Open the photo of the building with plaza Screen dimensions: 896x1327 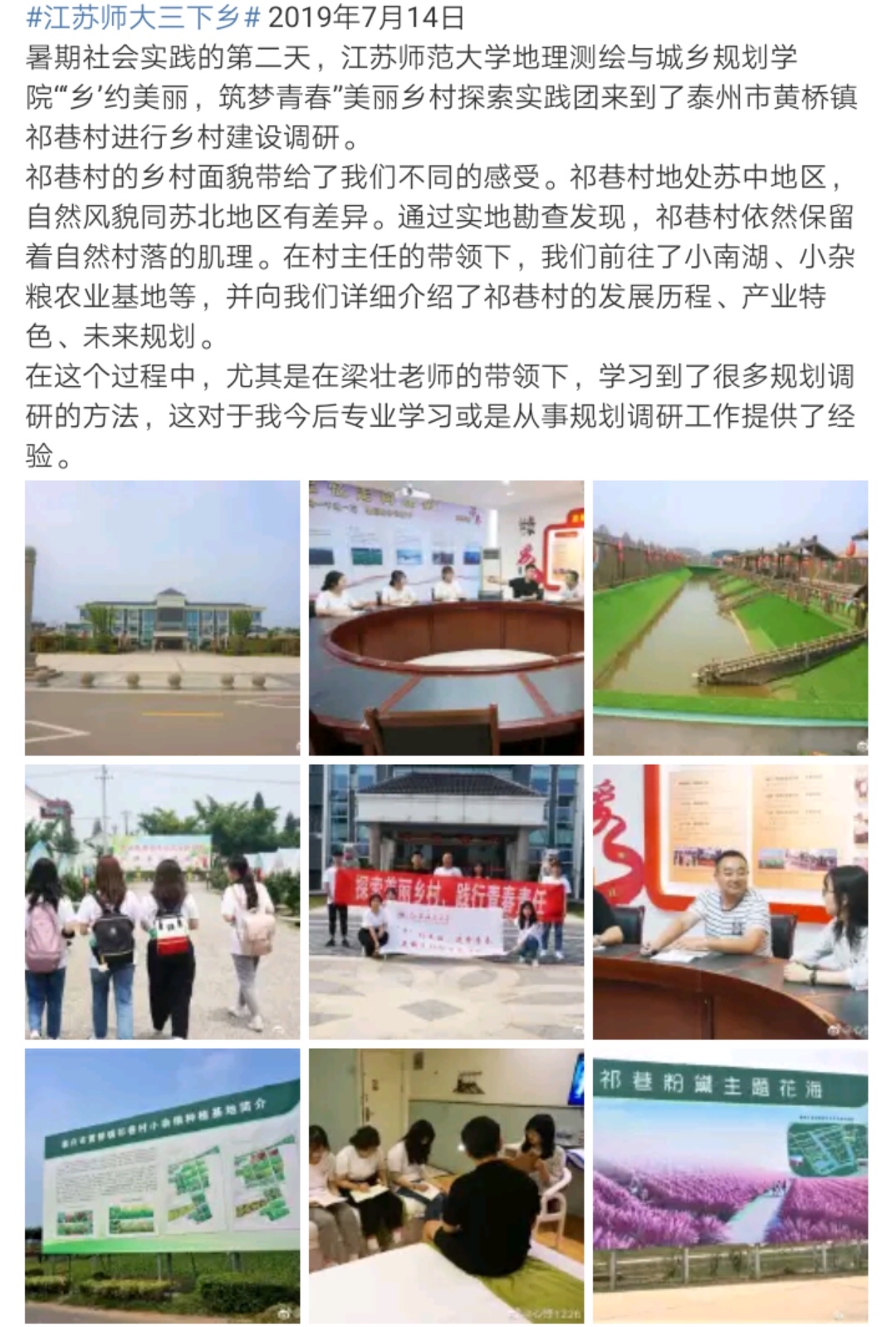coord(162,618)
